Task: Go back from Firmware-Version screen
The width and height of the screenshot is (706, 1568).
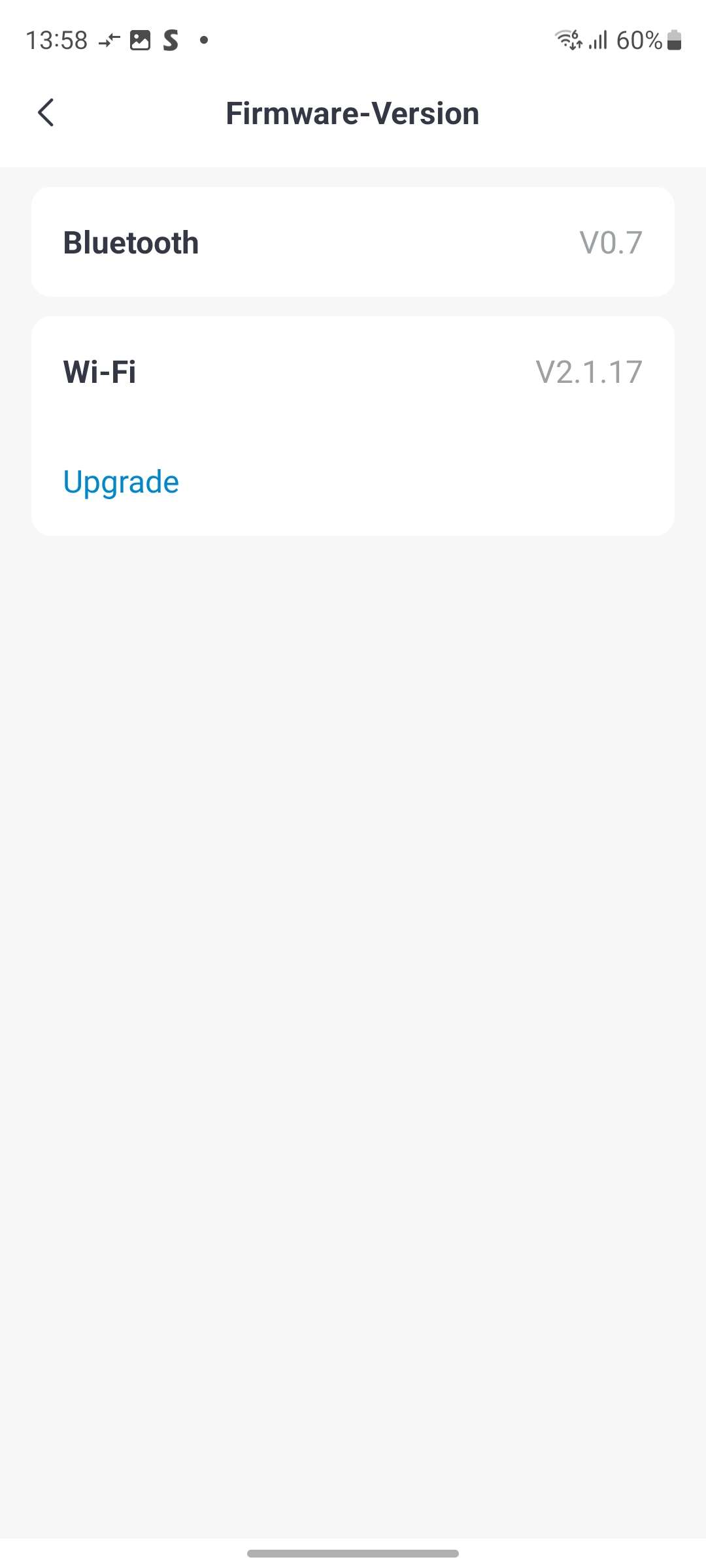Action: (x=46, y=113)
